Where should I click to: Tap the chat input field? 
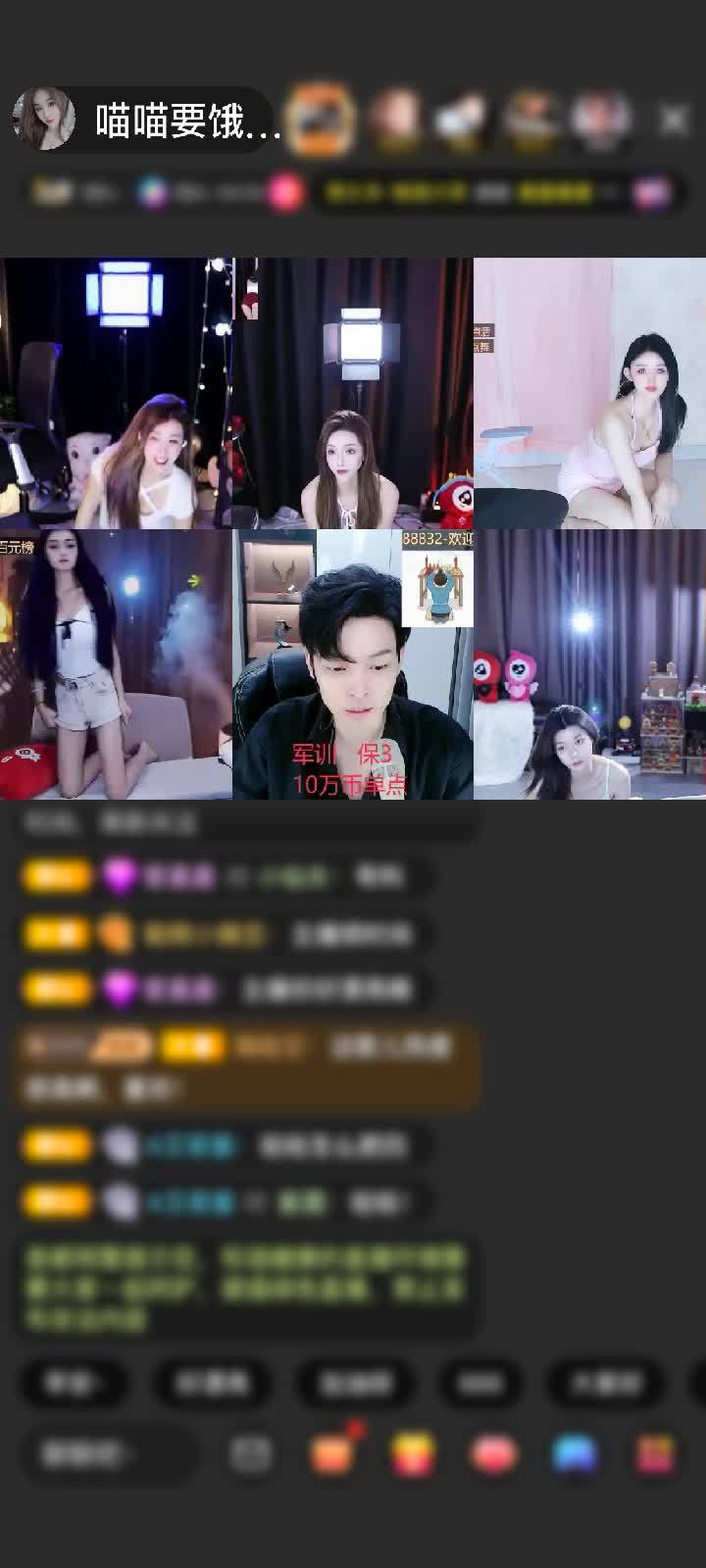click(108, 1454)
